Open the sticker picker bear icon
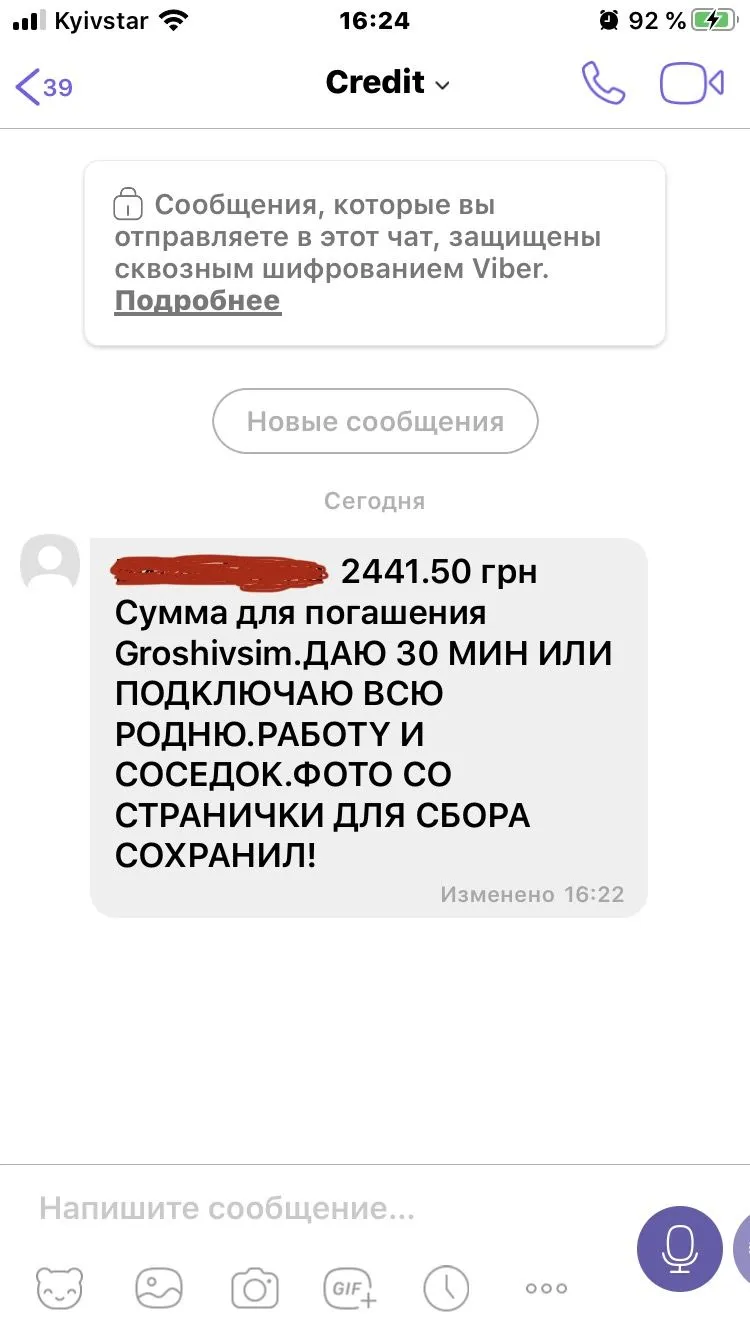This screenshot has height=1334, width=750. pyautogui.click(x=60, y=1288)
